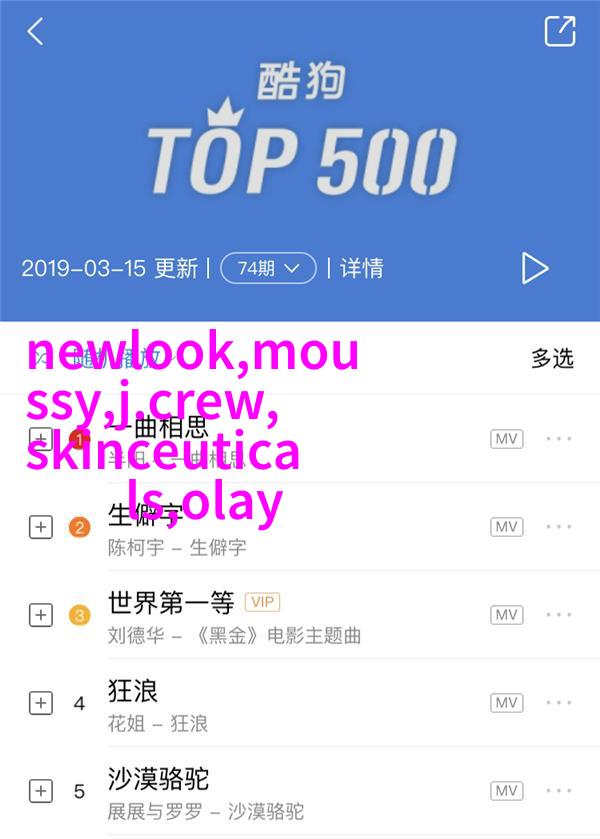The width and height of the screenshot is (600, 839).
Task: Watch the MV for 狂浪
Action: pyautogui.click(x=506, y=703)
